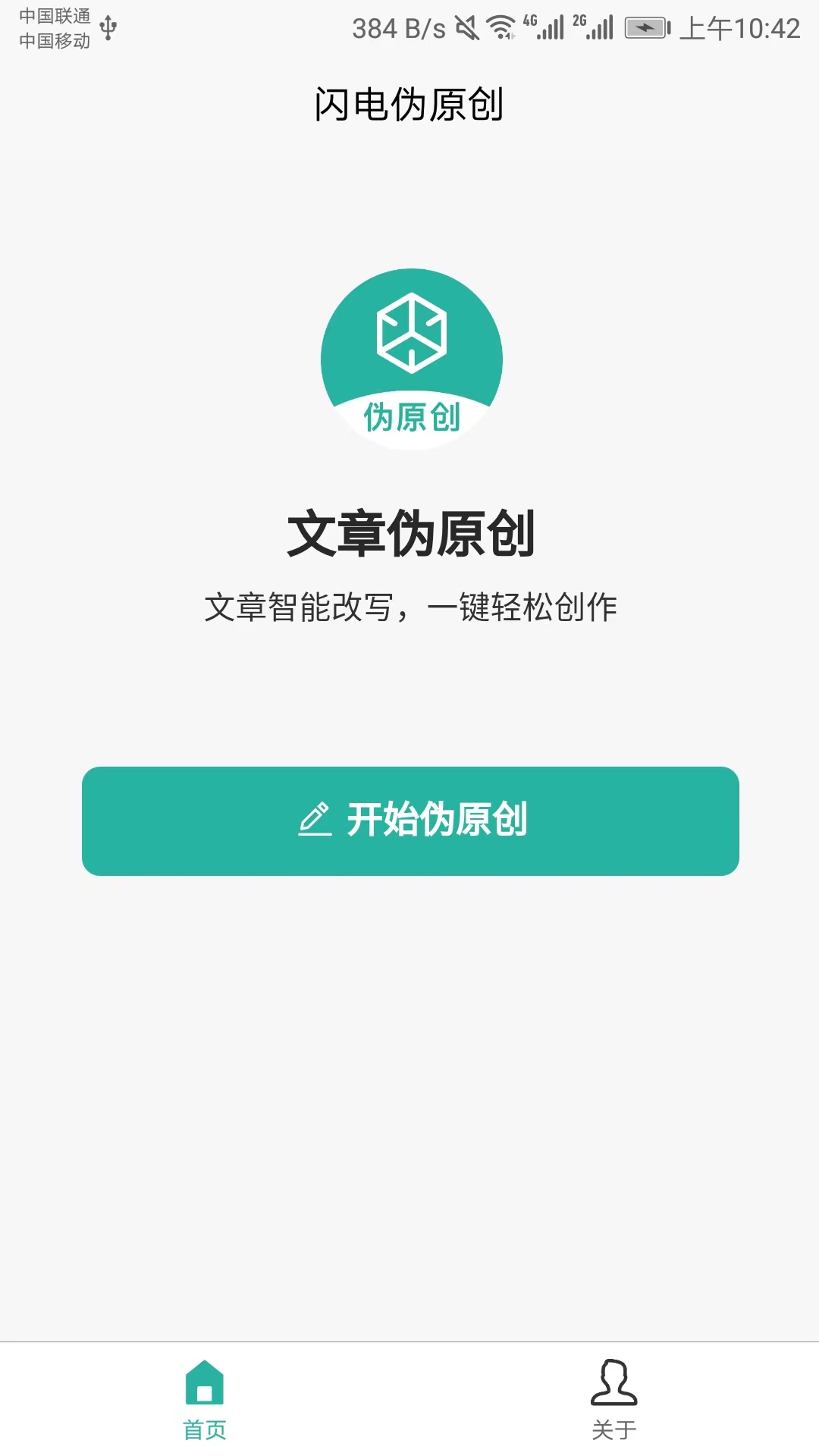Switch to the 关于 tab

[x=613, y=1398]
